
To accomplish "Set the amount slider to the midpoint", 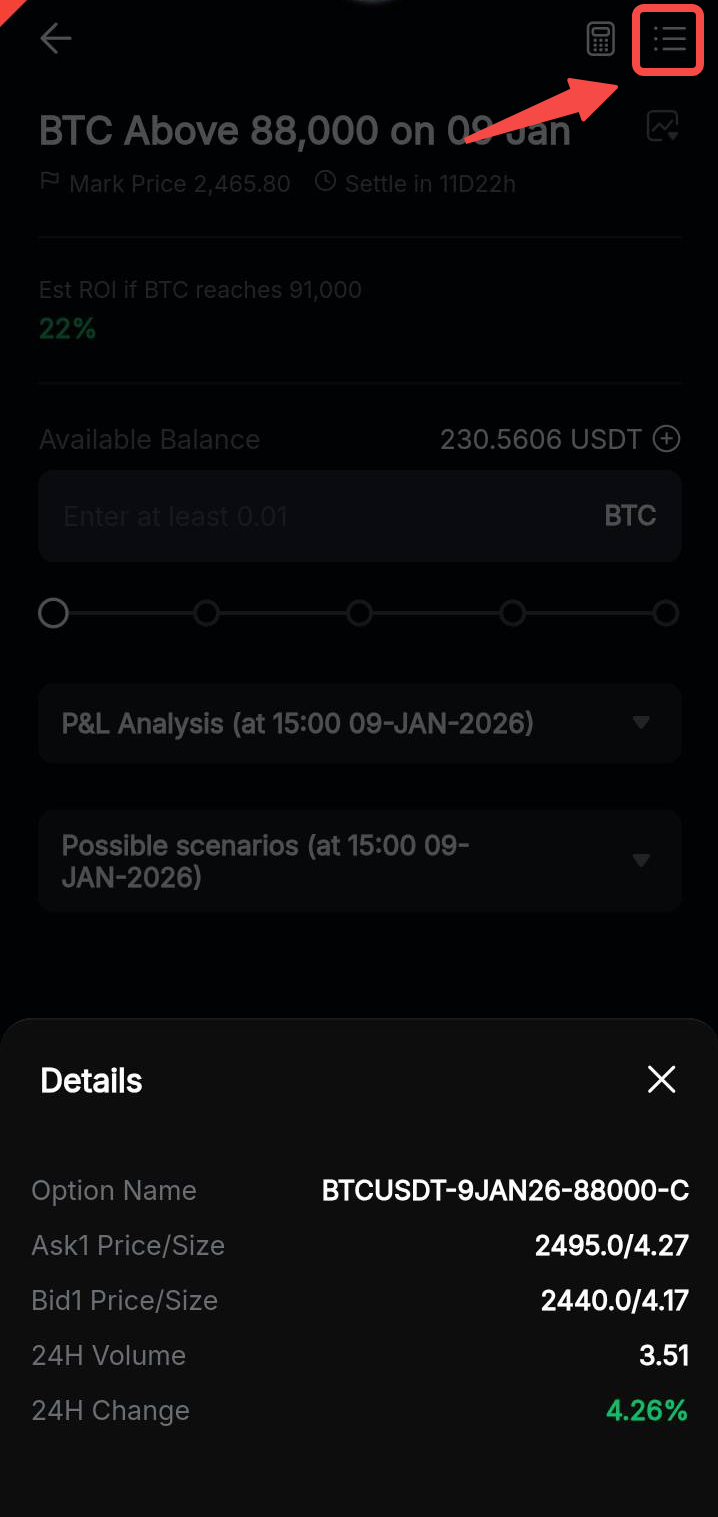I will 360,613.
